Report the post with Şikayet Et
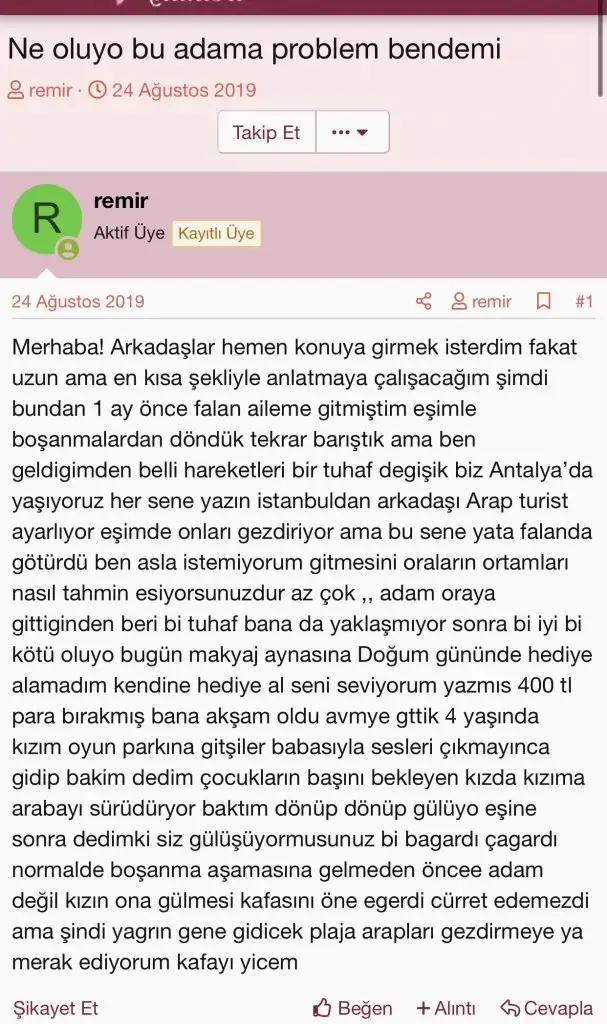The width and height of the screenshot is (607, 1024). click(56, 1008)
